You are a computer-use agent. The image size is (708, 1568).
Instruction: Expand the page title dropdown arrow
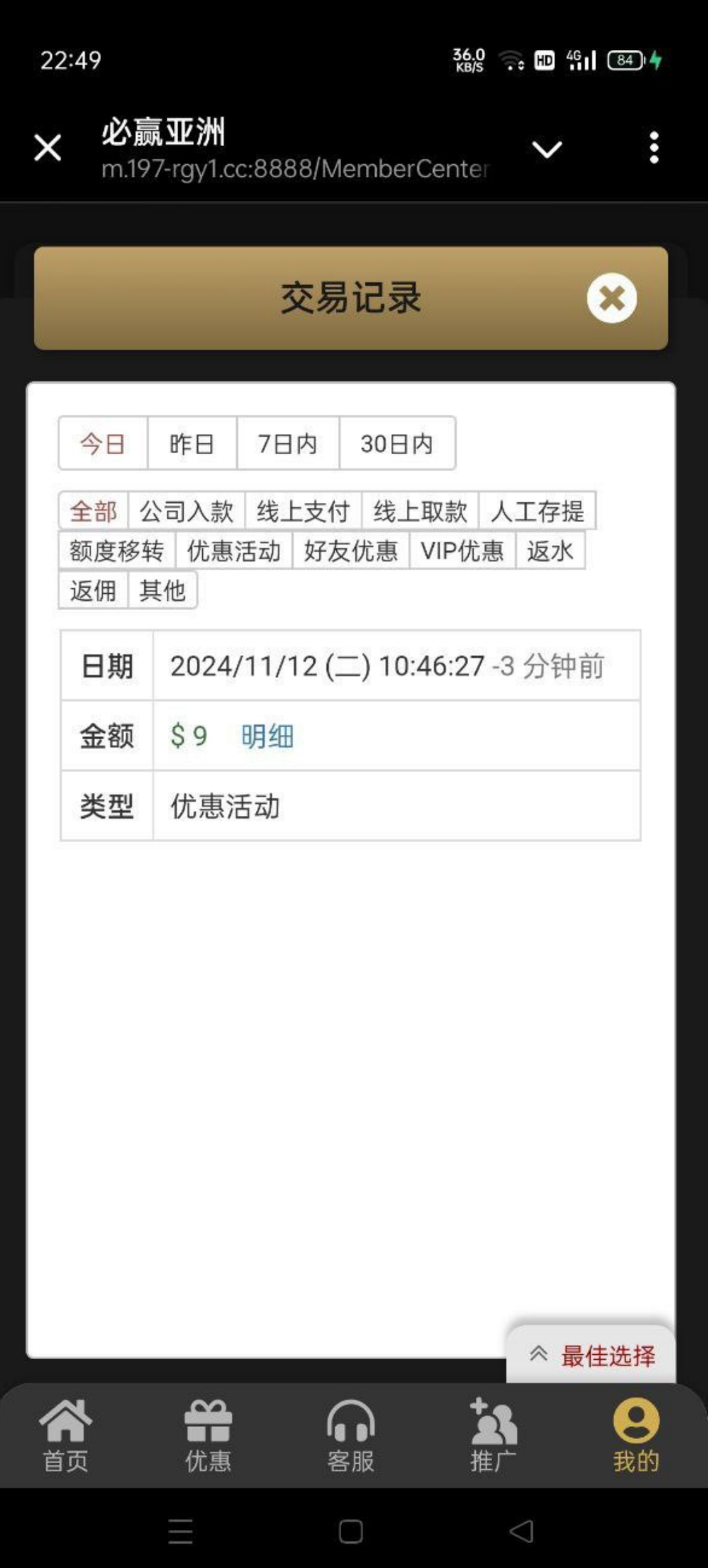[x=547, y=149]
